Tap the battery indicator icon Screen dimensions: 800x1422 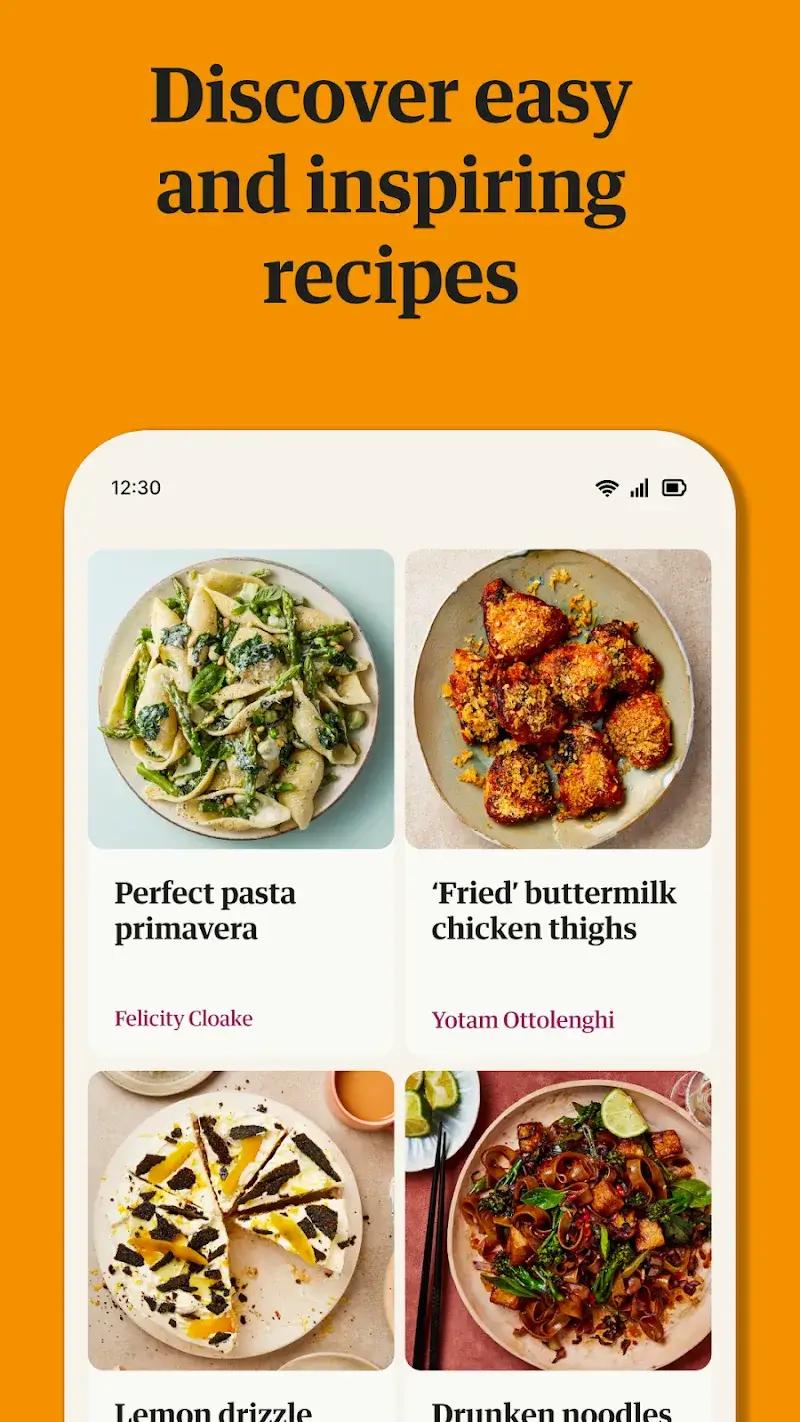(673, 488)
